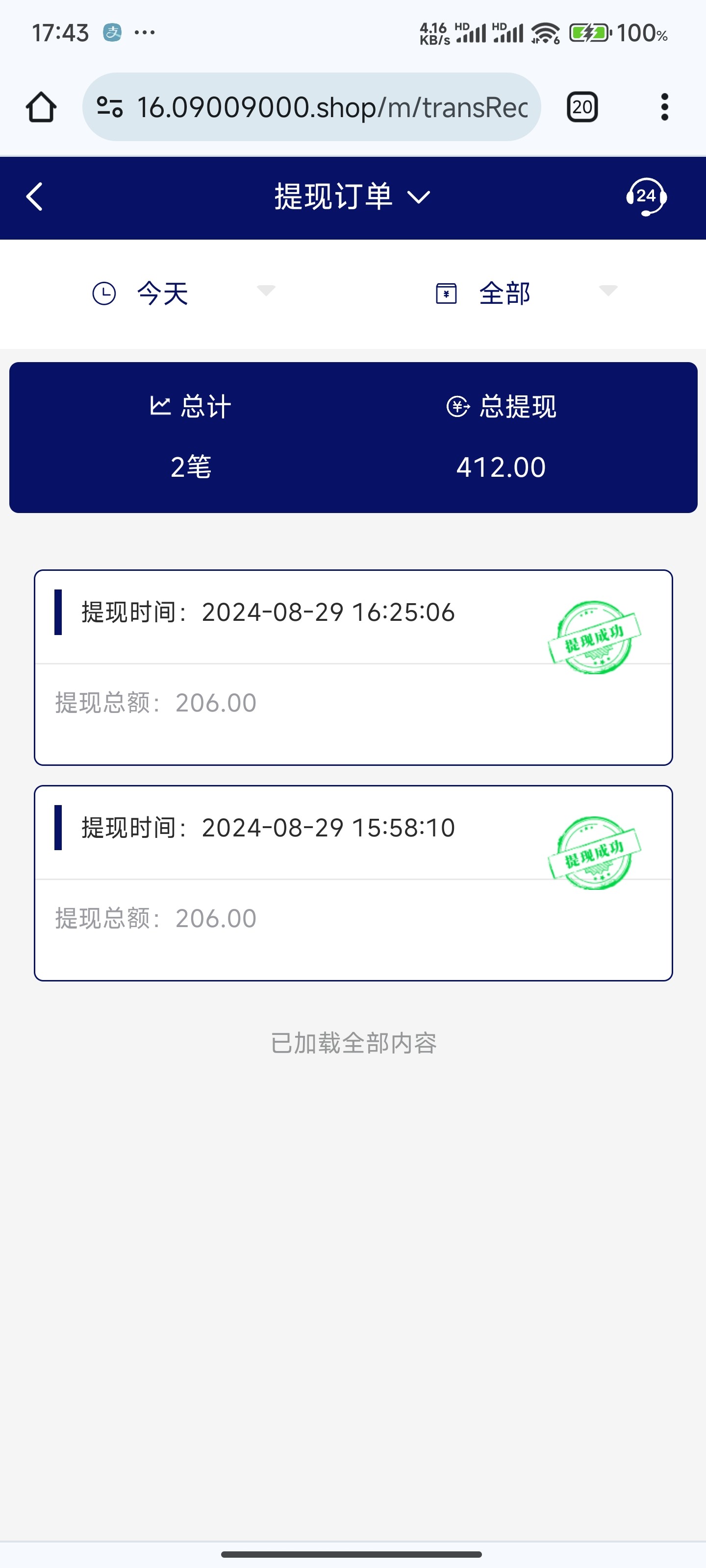Tap the clock icon beside 今天 filter
Viewport: 706px width, 1568px height.
105,293
